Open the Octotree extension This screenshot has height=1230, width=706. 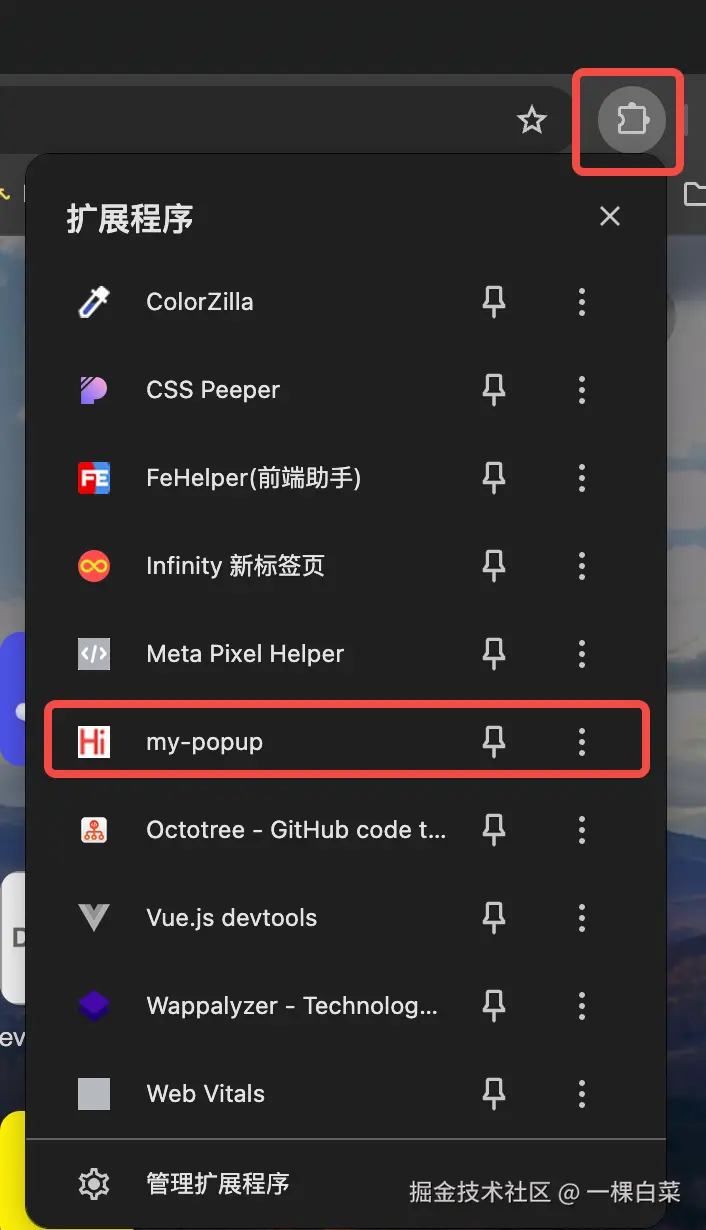(295, 830)
